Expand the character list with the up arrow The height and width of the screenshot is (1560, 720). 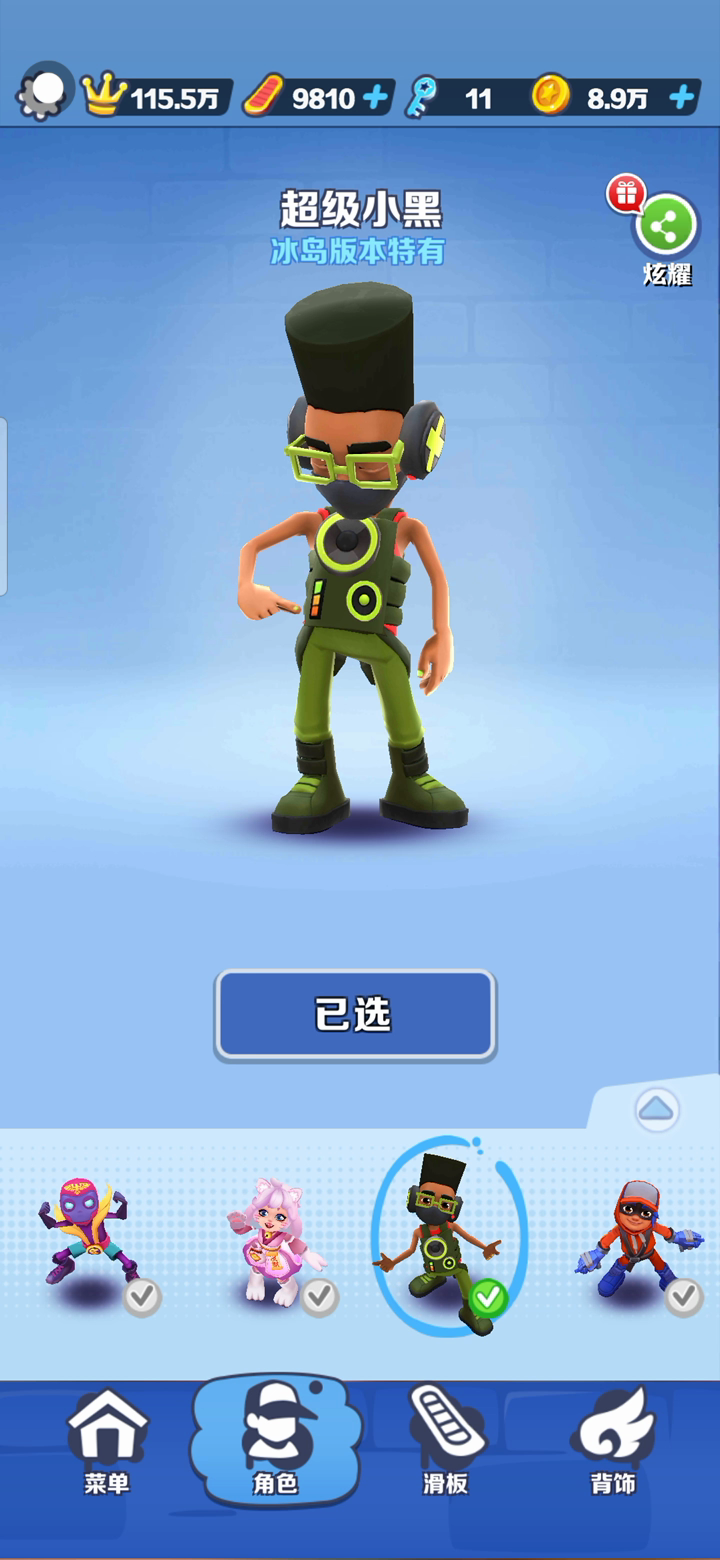(x=657, y=1109)
